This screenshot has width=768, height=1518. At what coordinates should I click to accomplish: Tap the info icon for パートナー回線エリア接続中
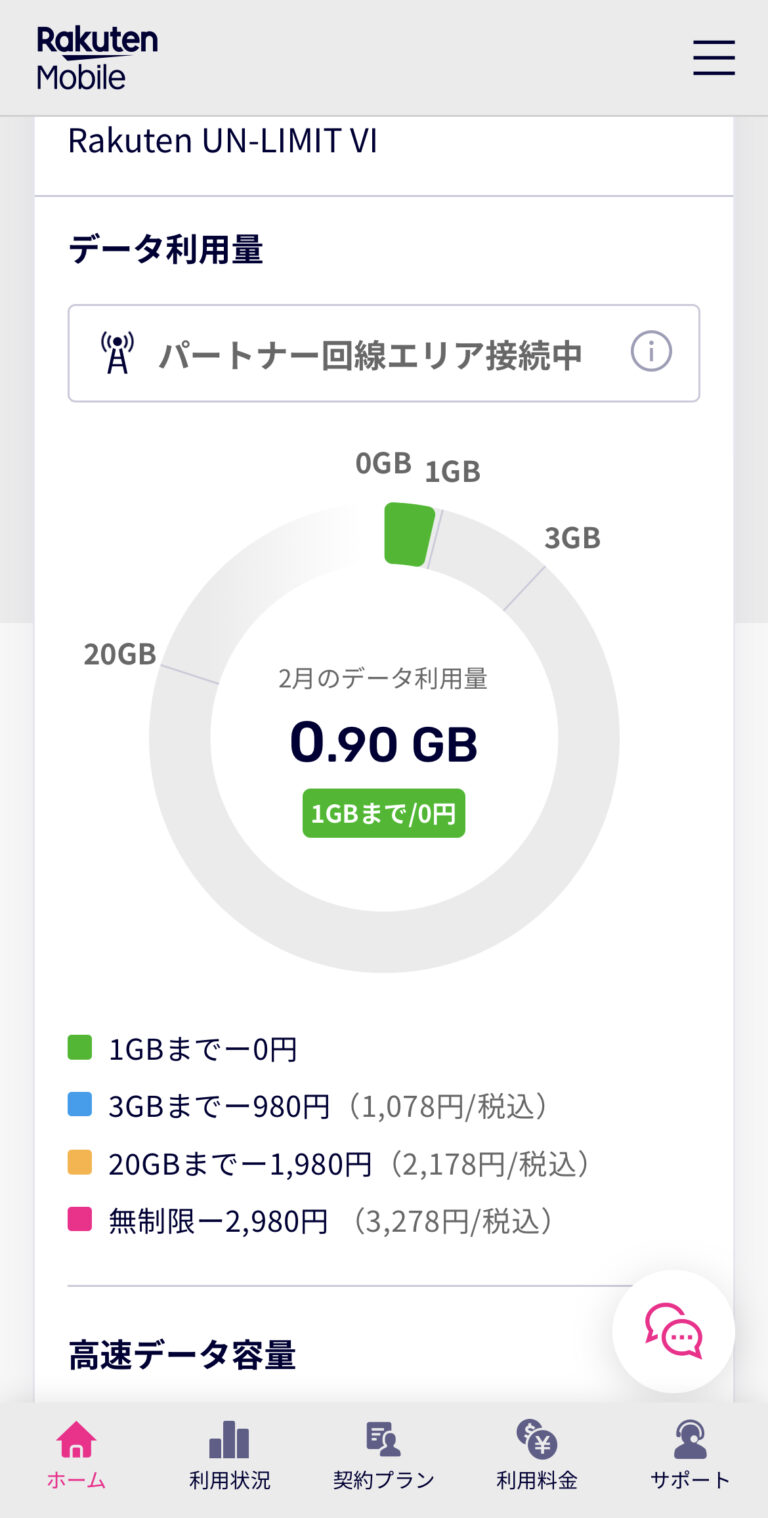651,352
